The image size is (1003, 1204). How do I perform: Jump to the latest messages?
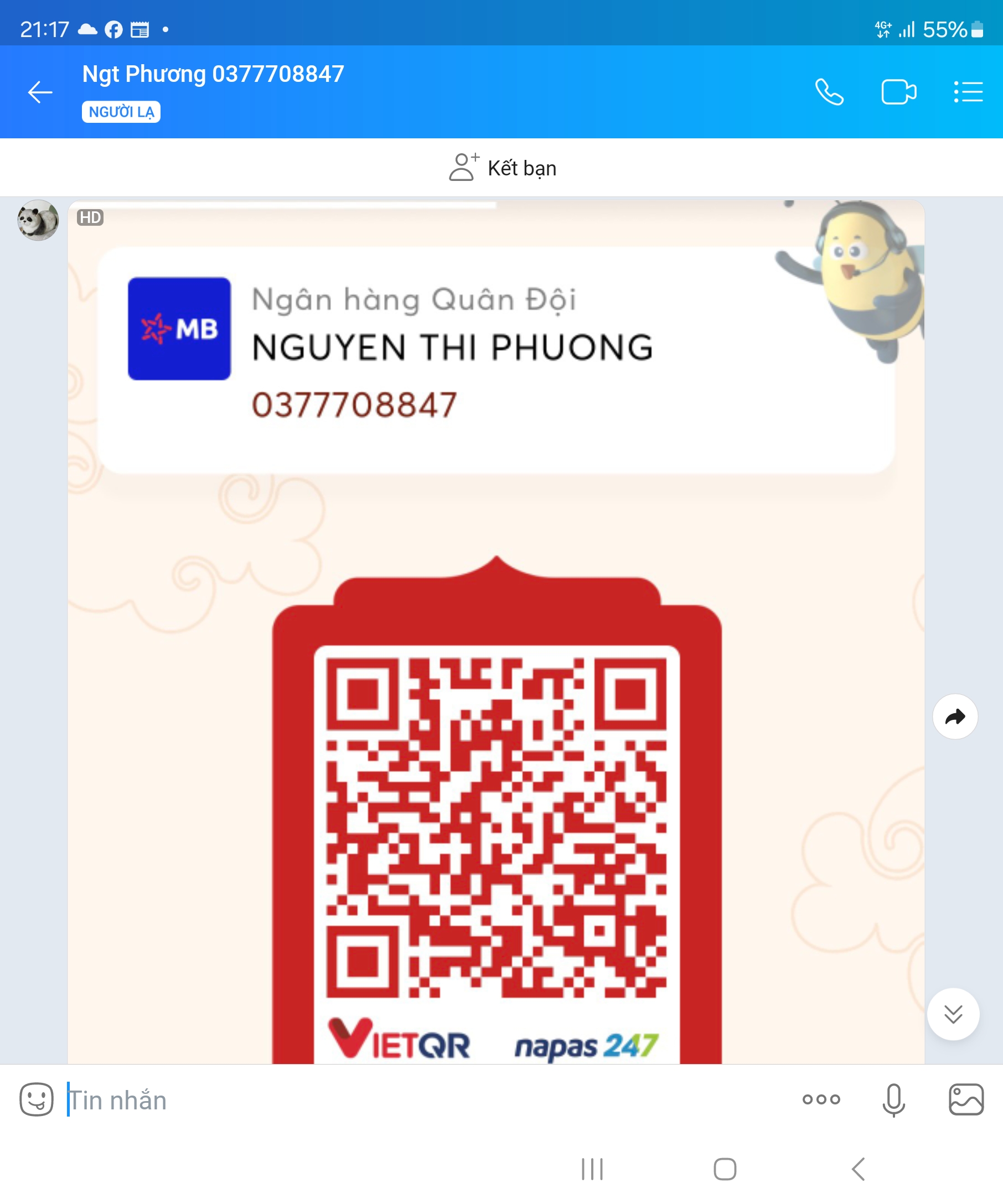point(953,1014)
